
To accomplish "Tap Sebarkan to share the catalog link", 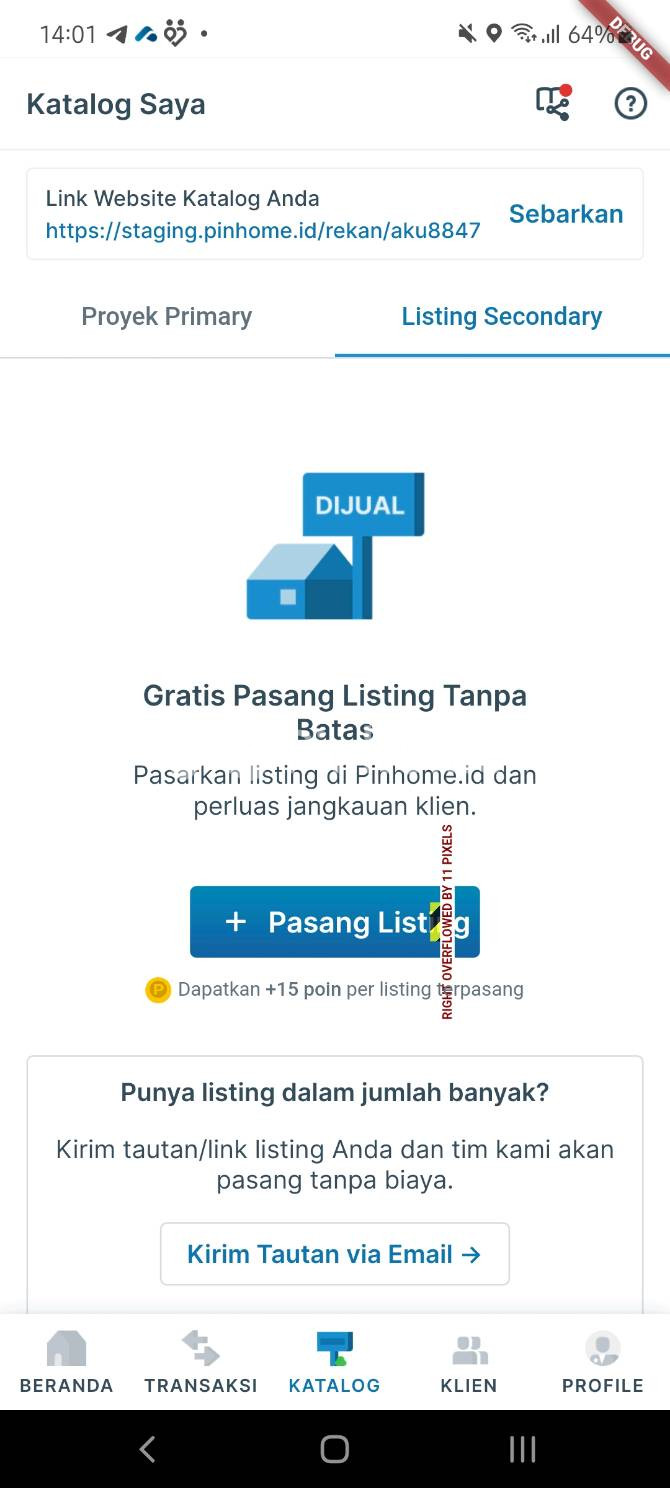I will 565,214.
